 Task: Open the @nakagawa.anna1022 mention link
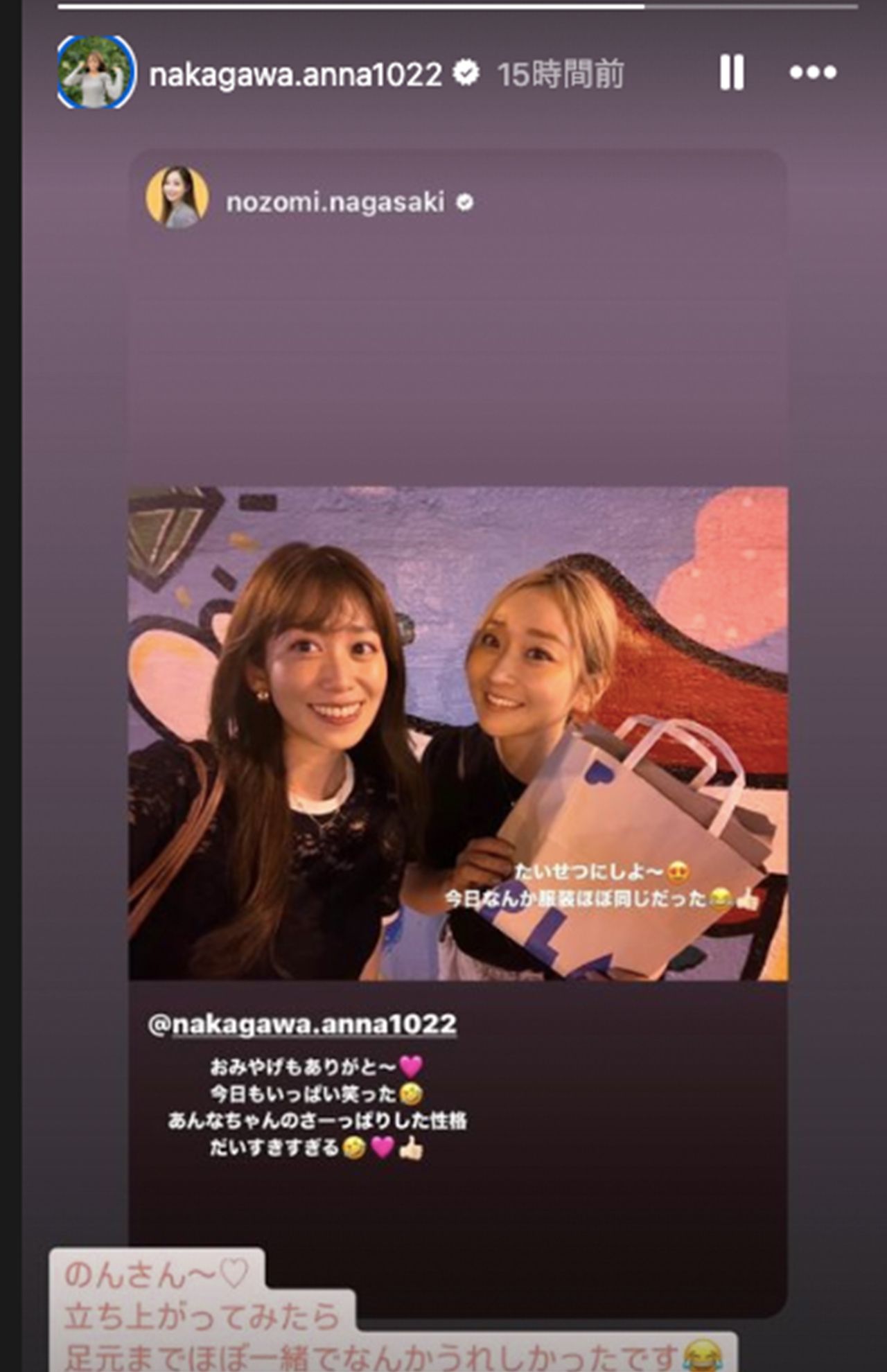tap(302, 1024)
